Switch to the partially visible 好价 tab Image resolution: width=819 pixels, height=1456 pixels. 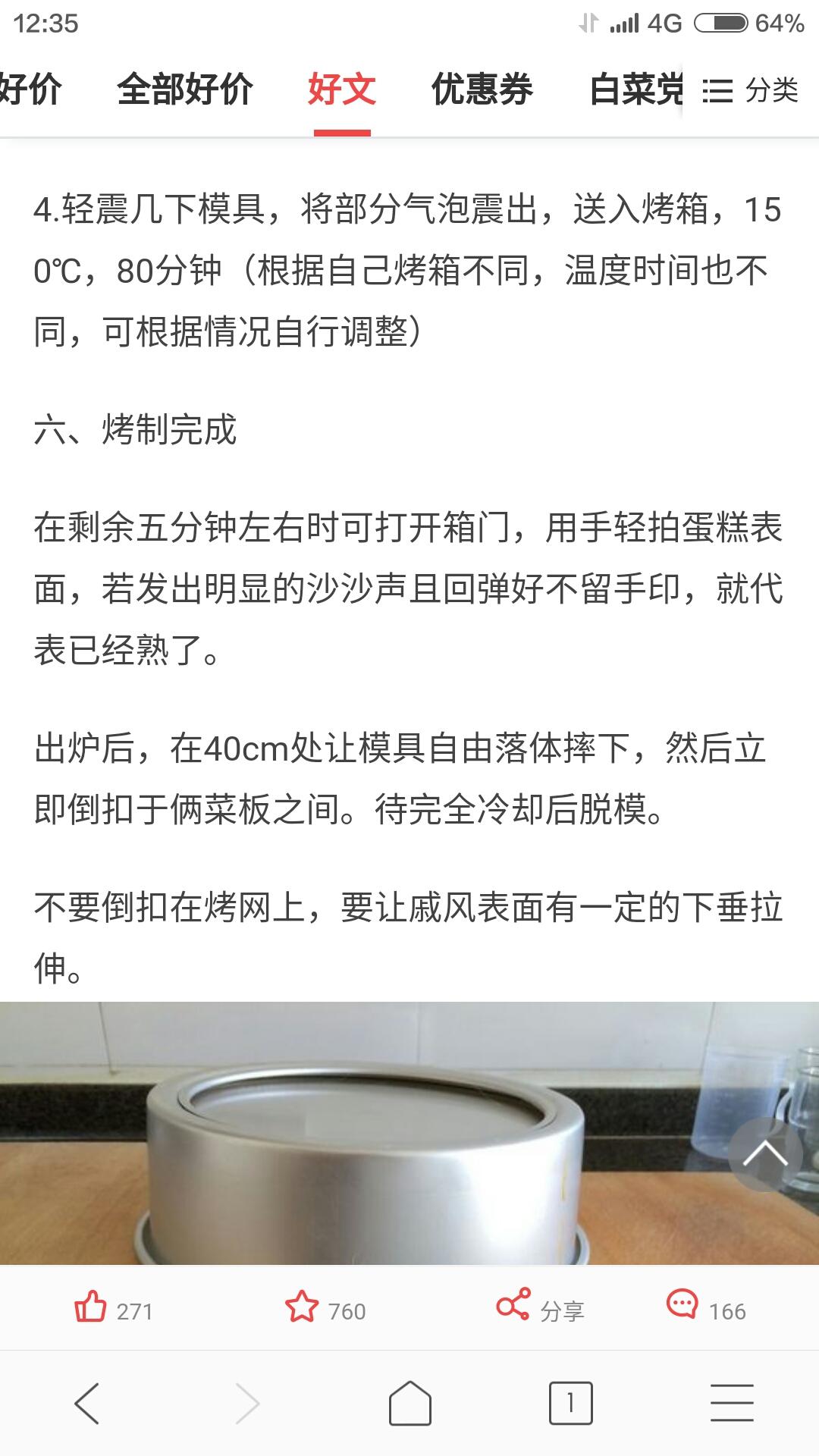(30, 90)
